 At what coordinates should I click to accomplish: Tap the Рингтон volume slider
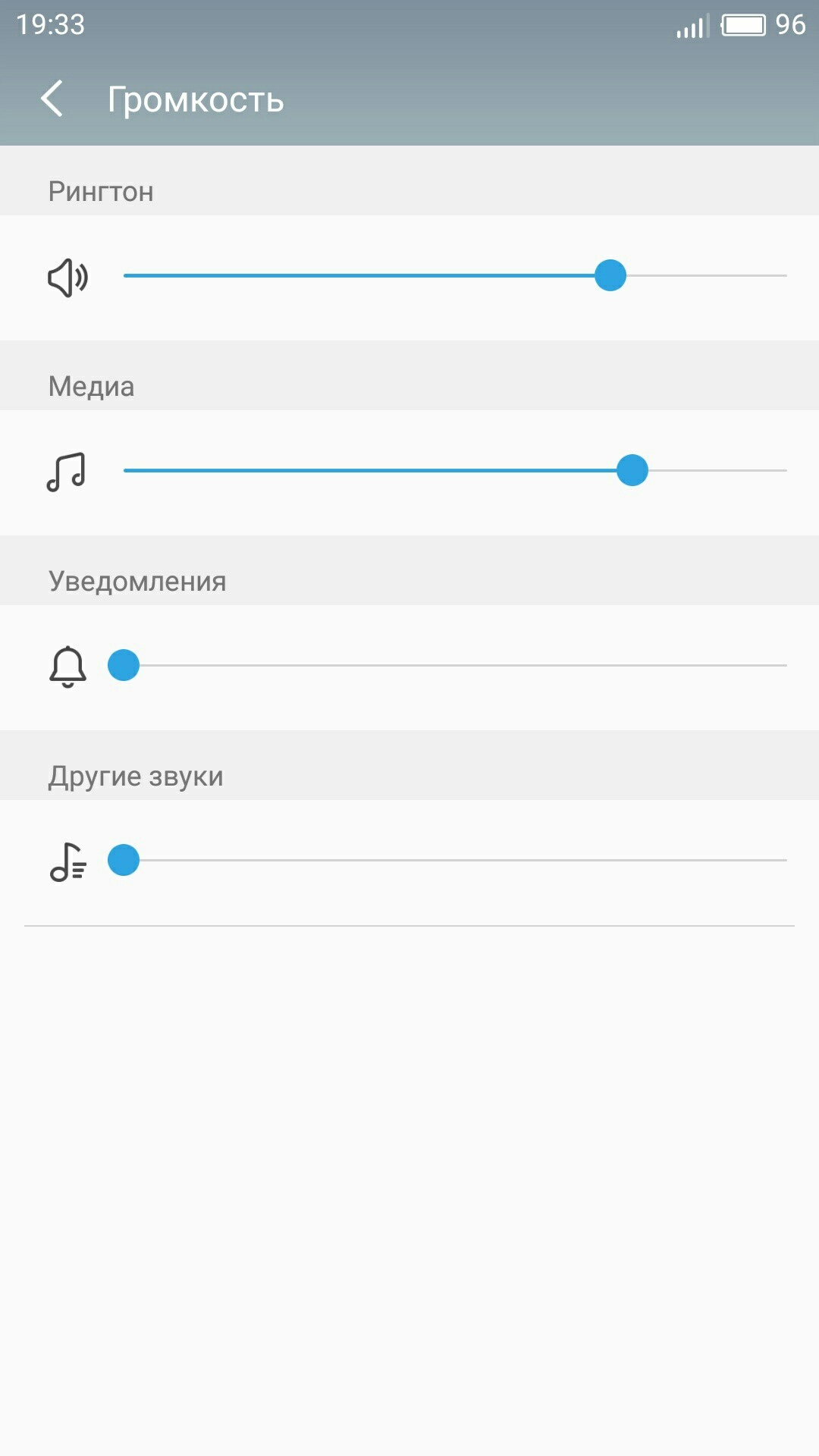[455, 275]
